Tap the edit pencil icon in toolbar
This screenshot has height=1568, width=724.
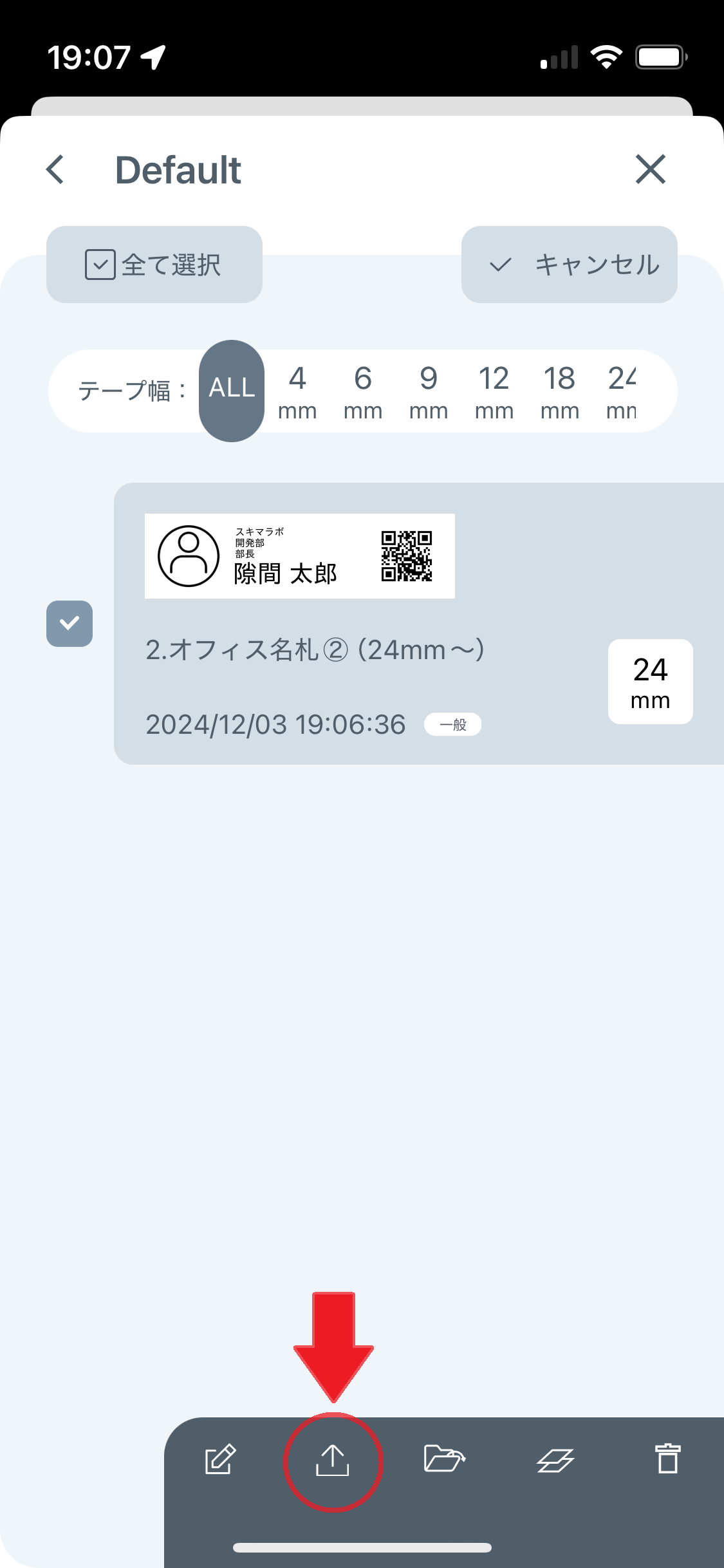(x=220, y=1459)
